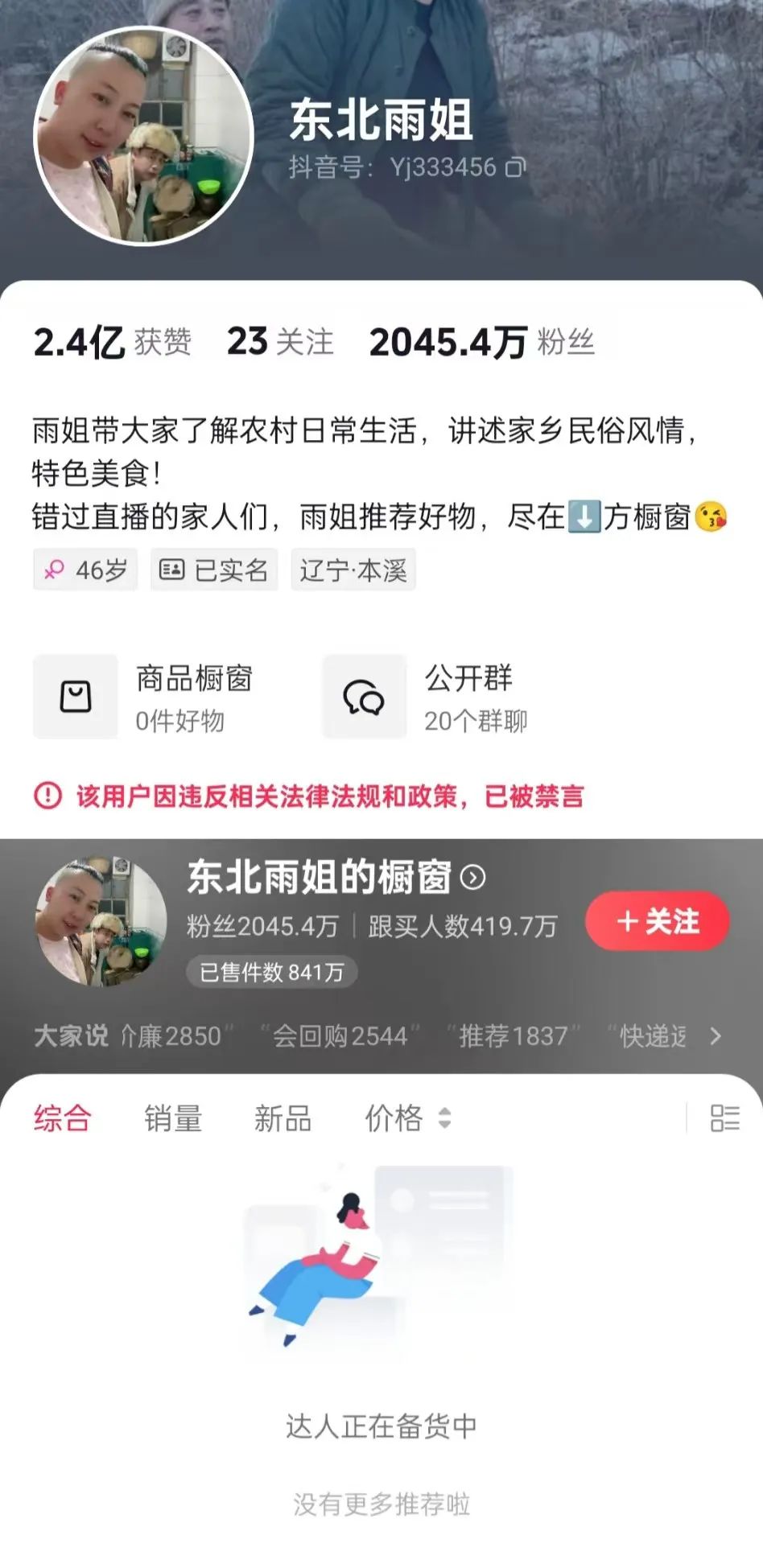The height and width of the screenshot is (1568, 763).
Task: Sort products by 销量
Action: (x=172, y=1117)
